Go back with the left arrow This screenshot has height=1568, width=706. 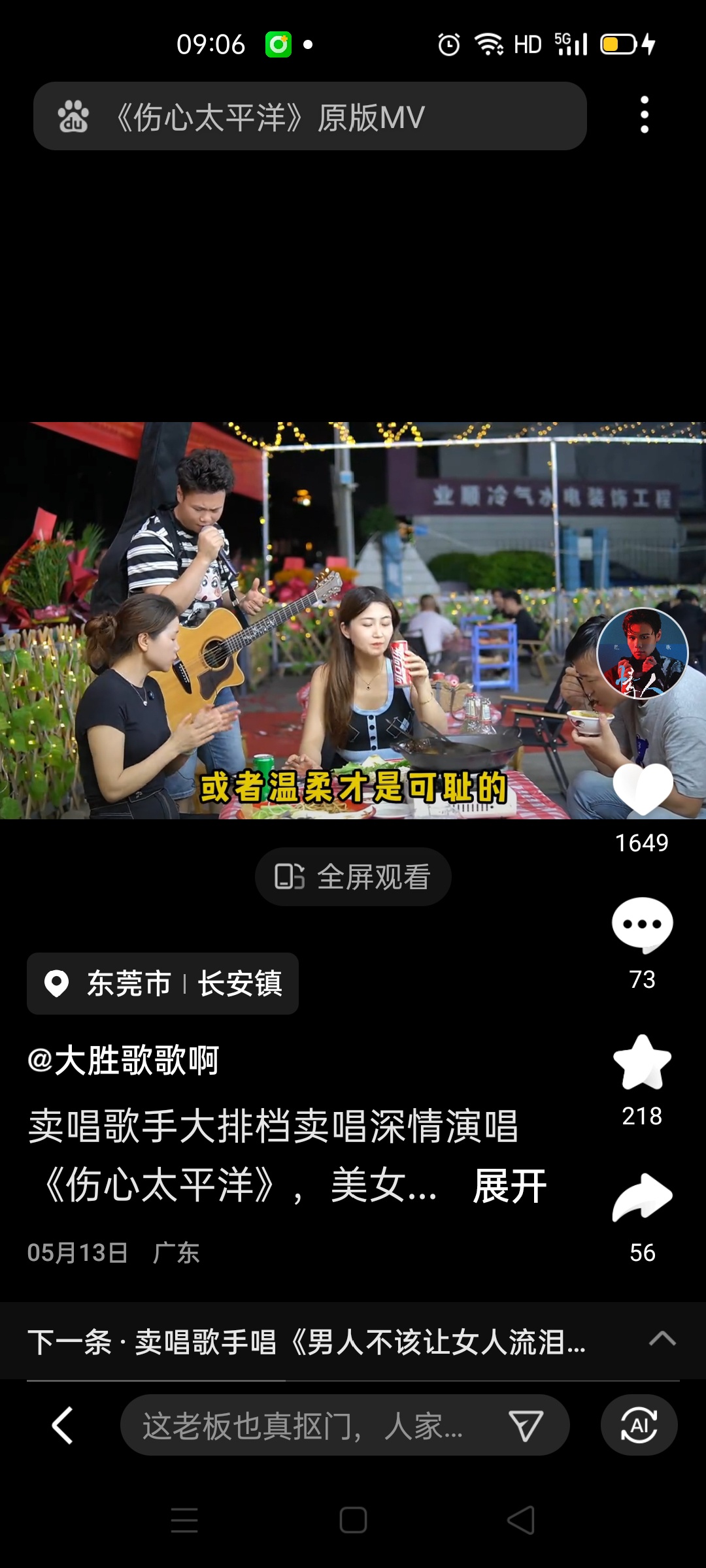63,1425
